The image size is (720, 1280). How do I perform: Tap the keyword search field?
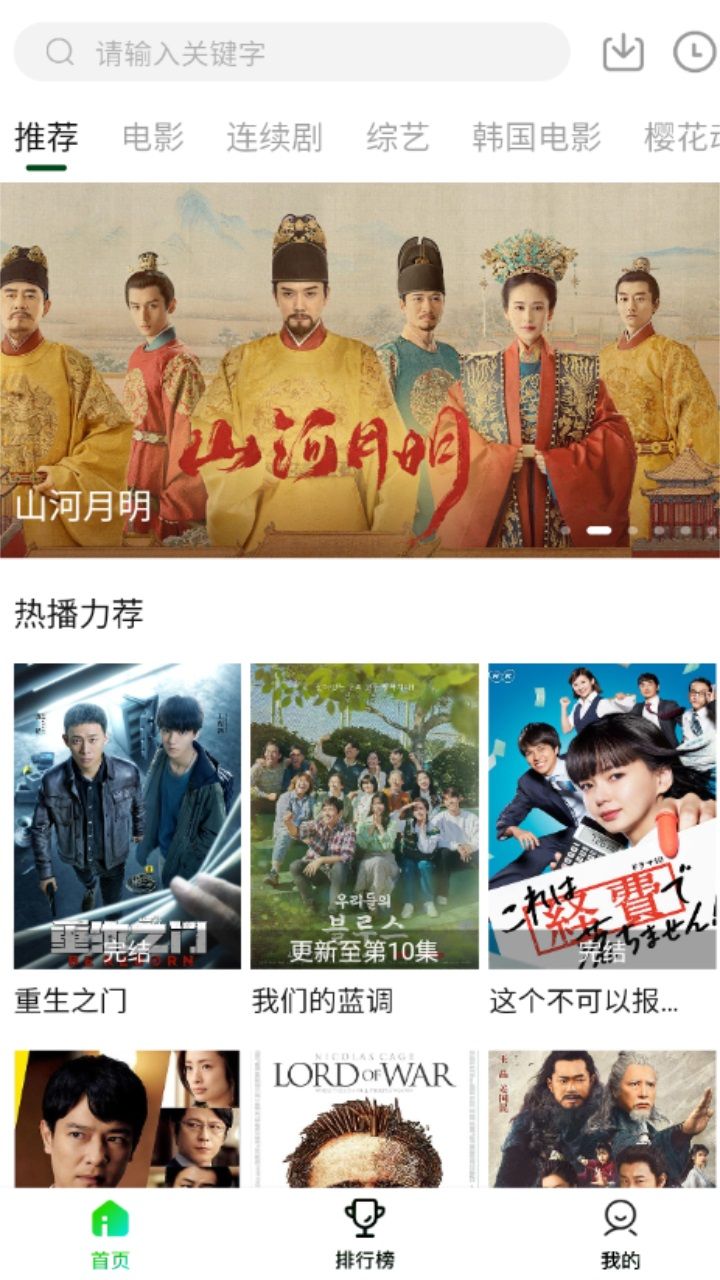pos(290,53)
